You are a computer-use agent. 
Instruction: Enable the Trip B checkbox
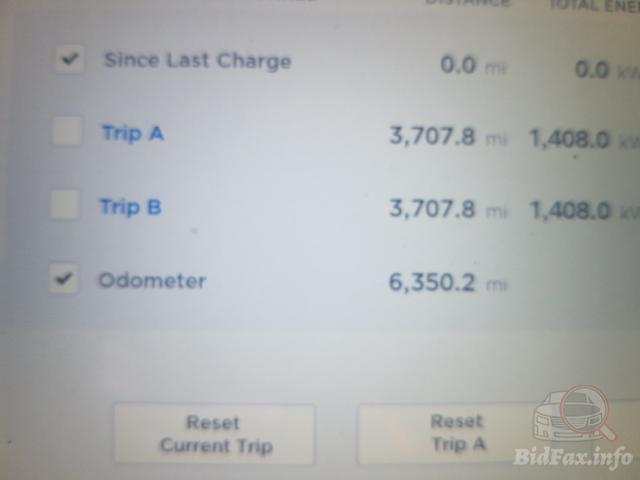pos(65,205)
